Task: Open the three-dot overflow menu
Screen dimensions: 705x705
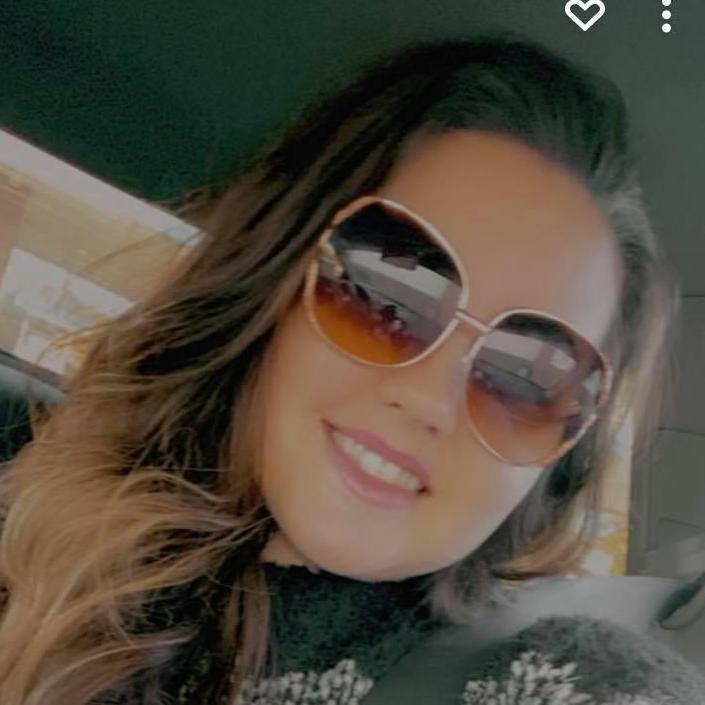Action: tap(666, 15)
